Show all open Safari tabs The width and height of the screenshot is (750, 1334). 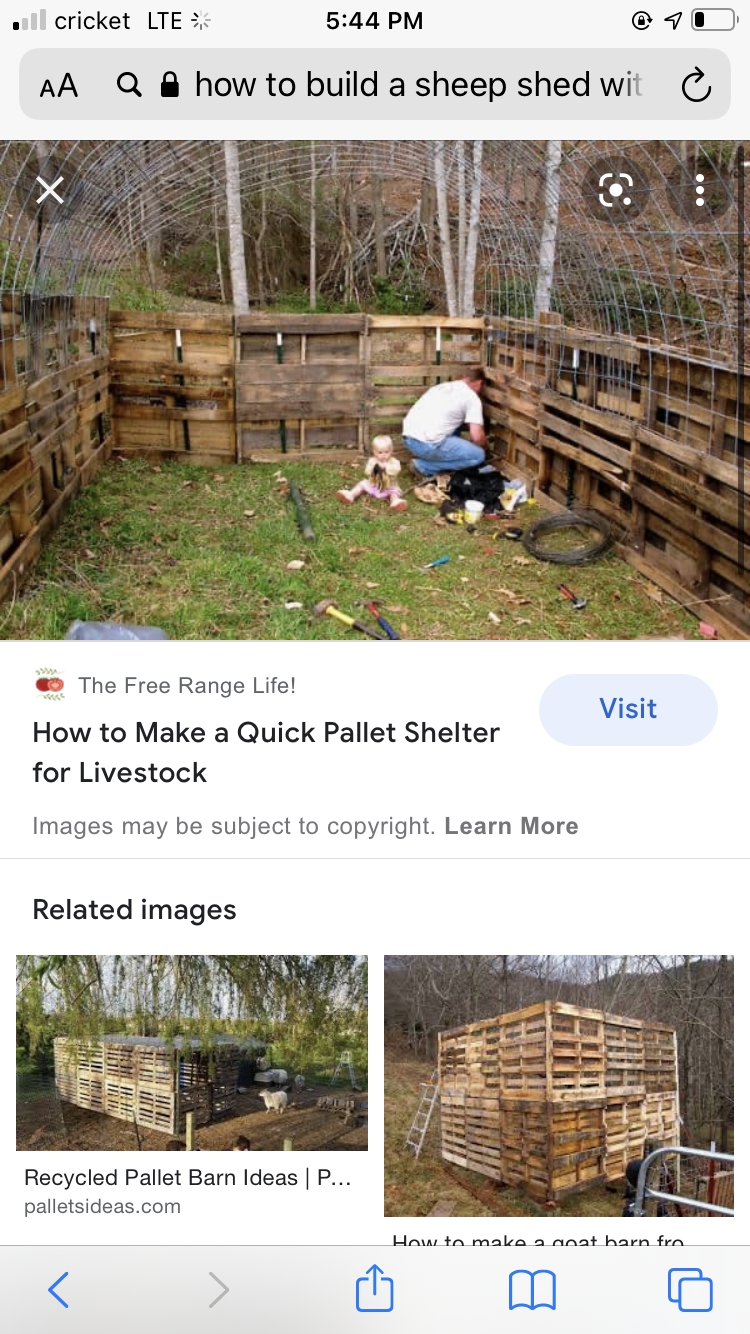point(690,1290)
